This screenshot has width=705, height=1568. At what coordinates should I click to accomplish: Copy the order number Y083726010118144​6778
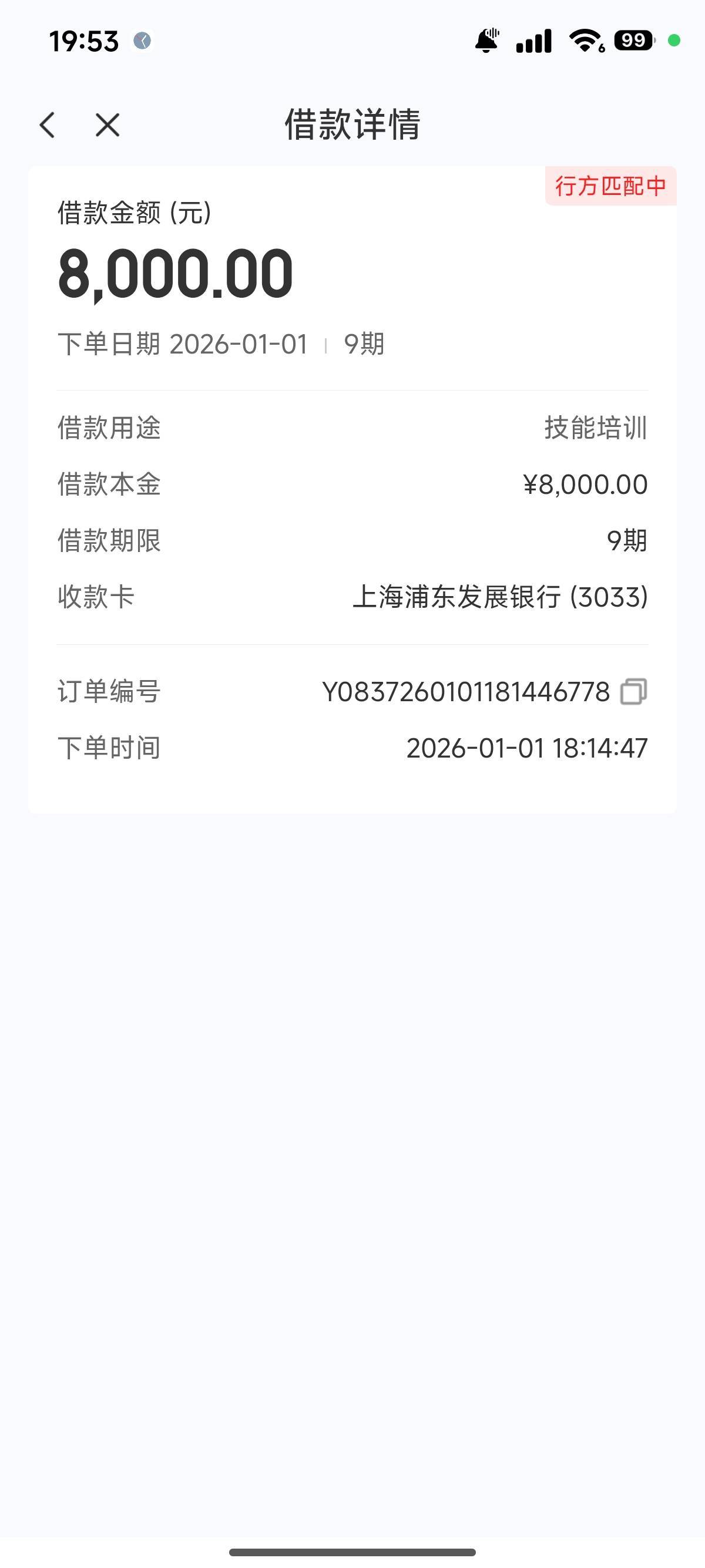(633, 692)
